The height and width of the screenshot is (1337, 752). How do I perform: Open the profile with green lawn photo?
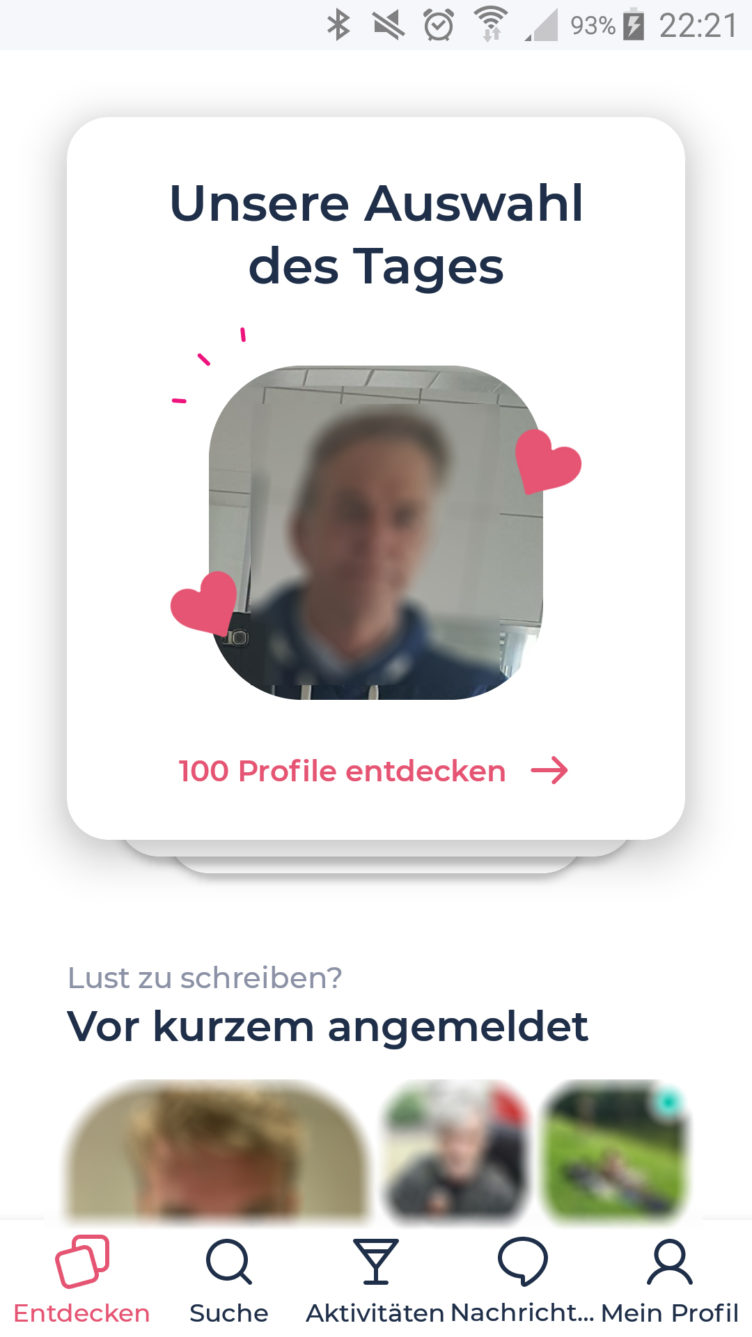coord(614,1150)
